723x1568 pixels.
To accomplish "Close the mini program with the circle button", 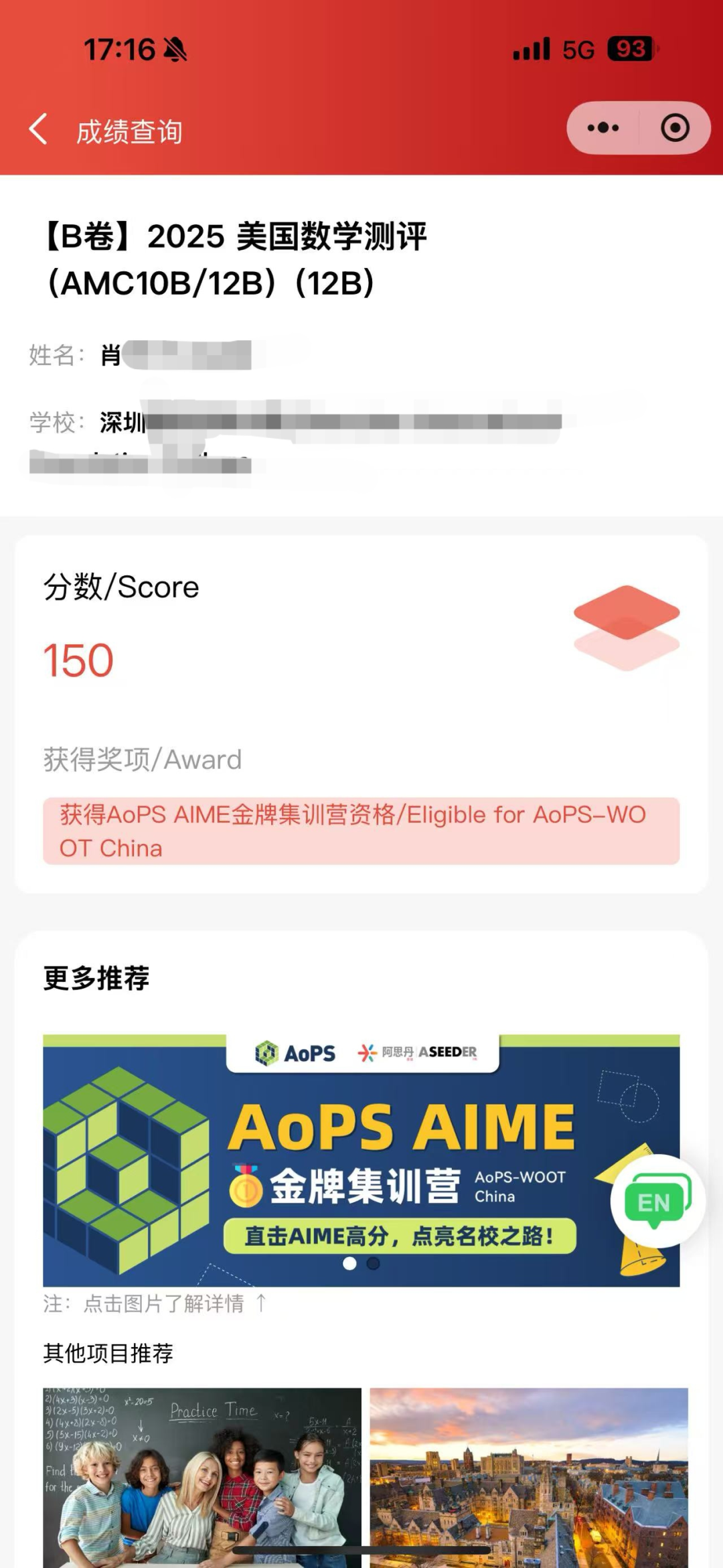I will pyautogui.click(x=675, y=128).
